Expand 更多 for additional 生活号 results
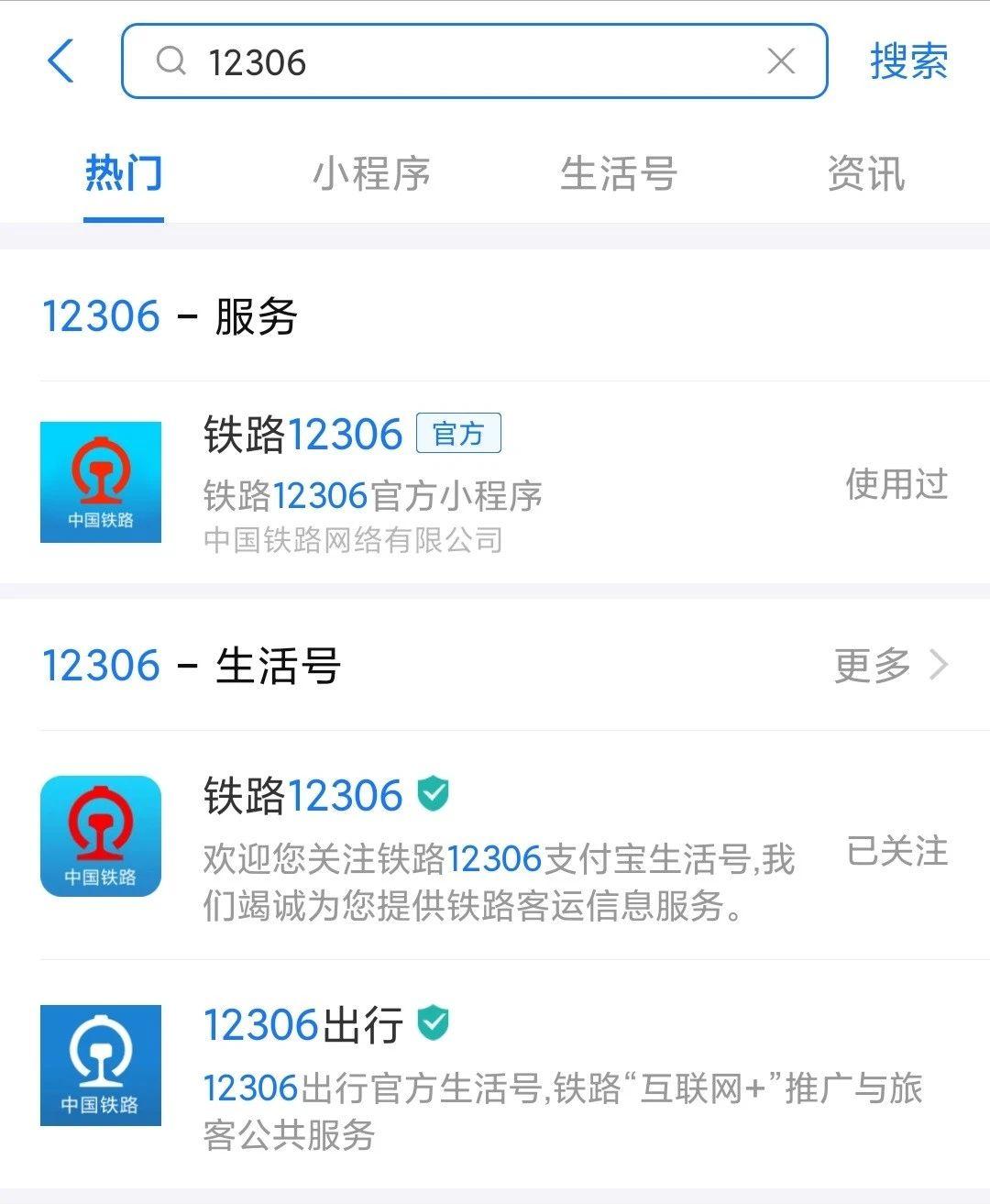The height and width of the screenshot is (1204, 990). click(x=872, y=667)
